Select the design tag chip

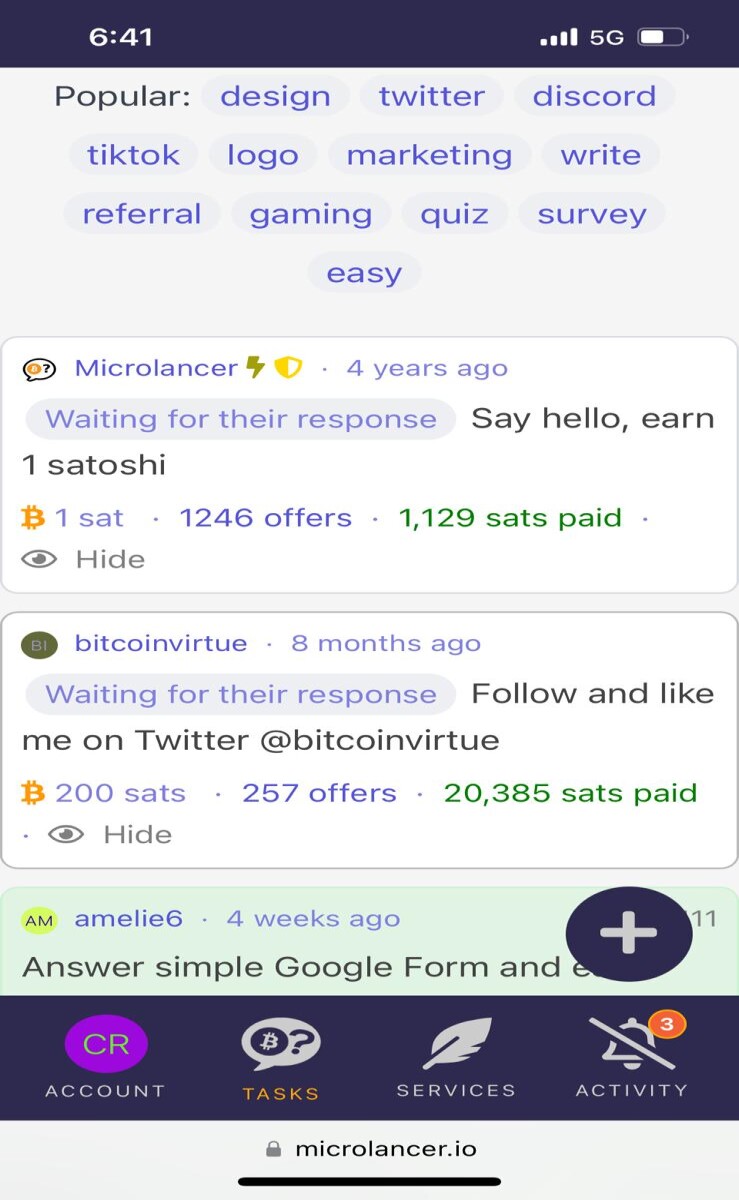click(275, 96)
